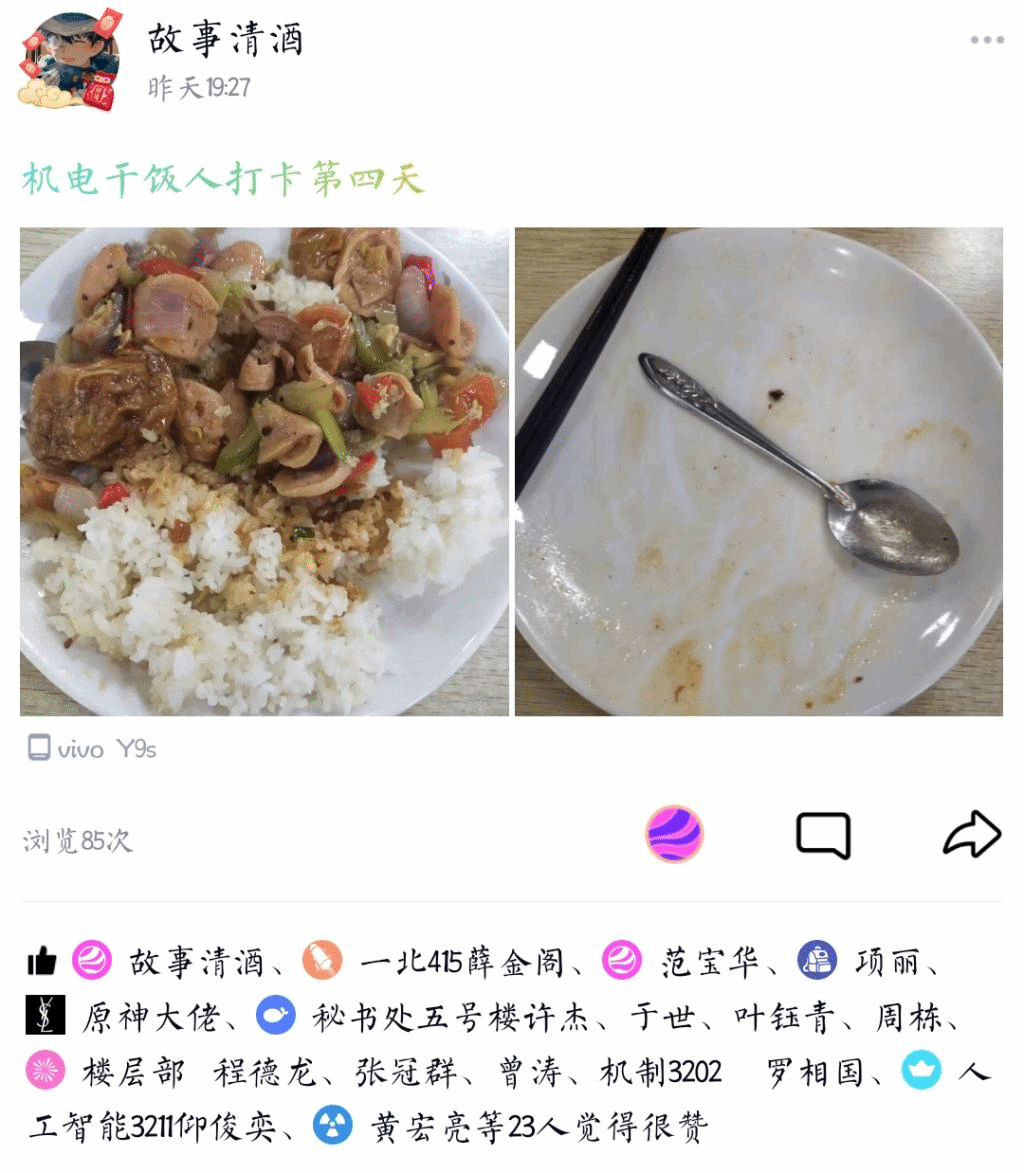Share this post
1024x1173 pixels.
971,834
